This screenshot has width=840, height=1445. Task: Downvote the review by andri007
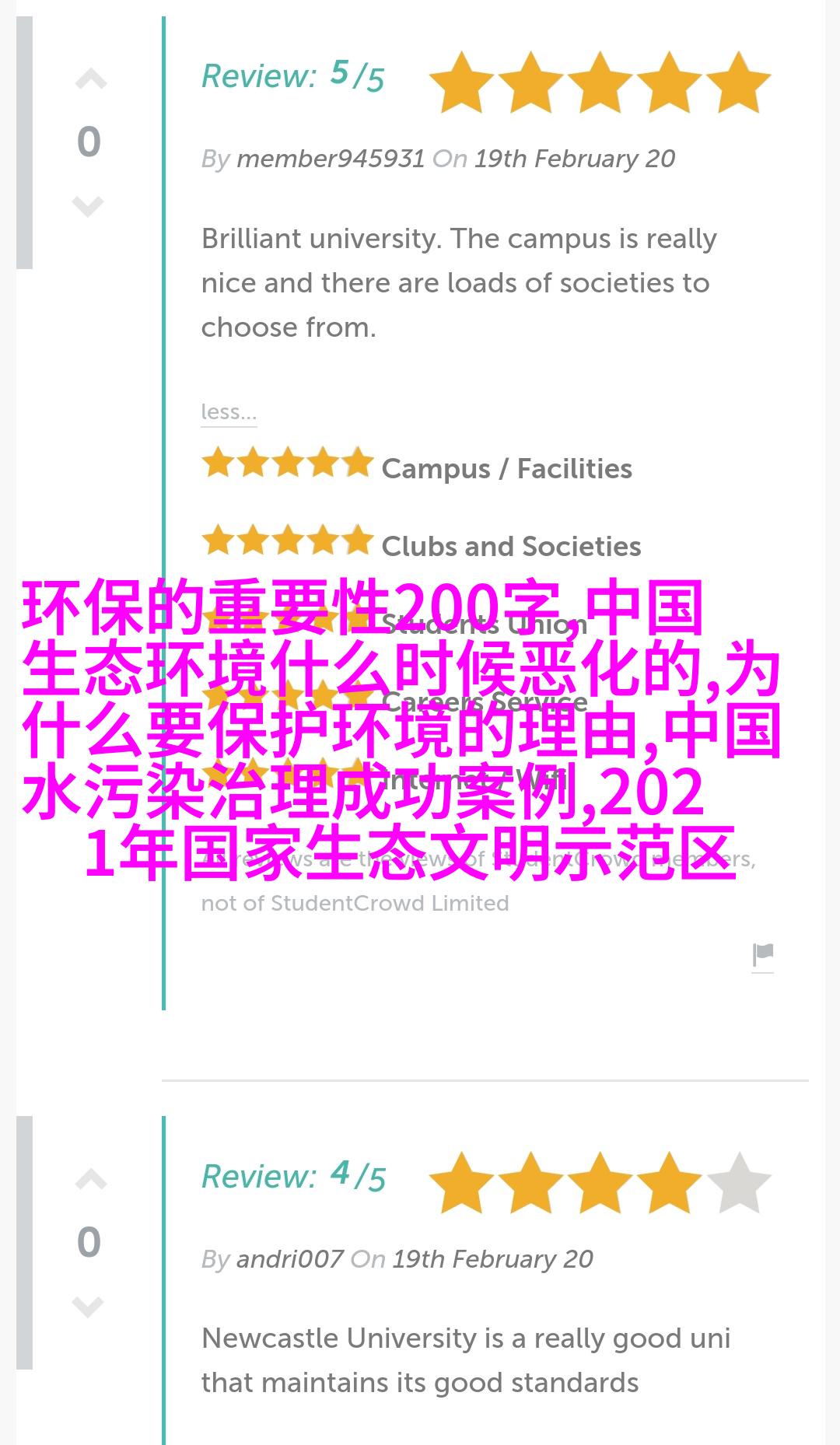coord(88,1307)
